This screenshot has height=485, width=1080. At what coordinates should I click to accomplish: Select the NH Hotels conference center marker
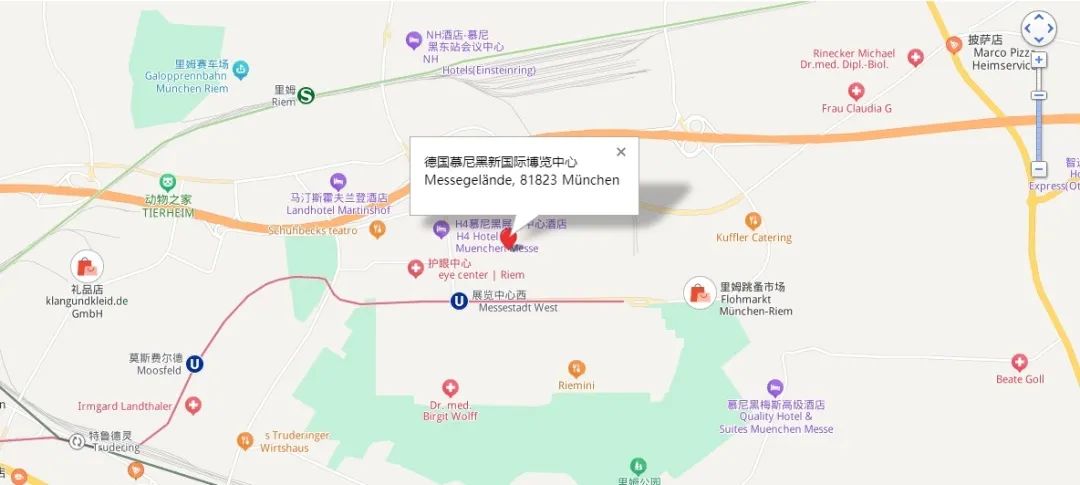tap(414, 40)
